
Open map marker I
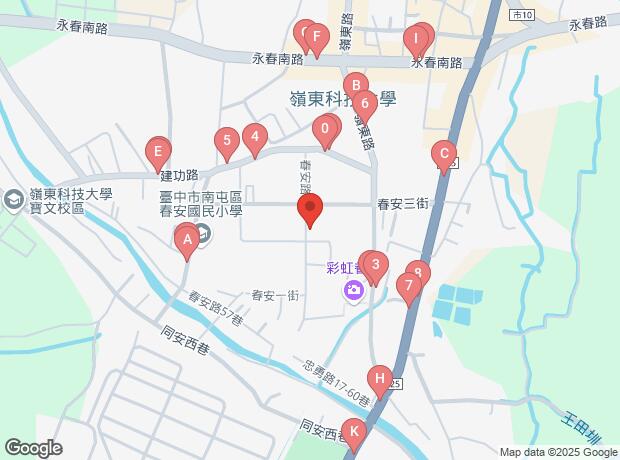[415, 40]
